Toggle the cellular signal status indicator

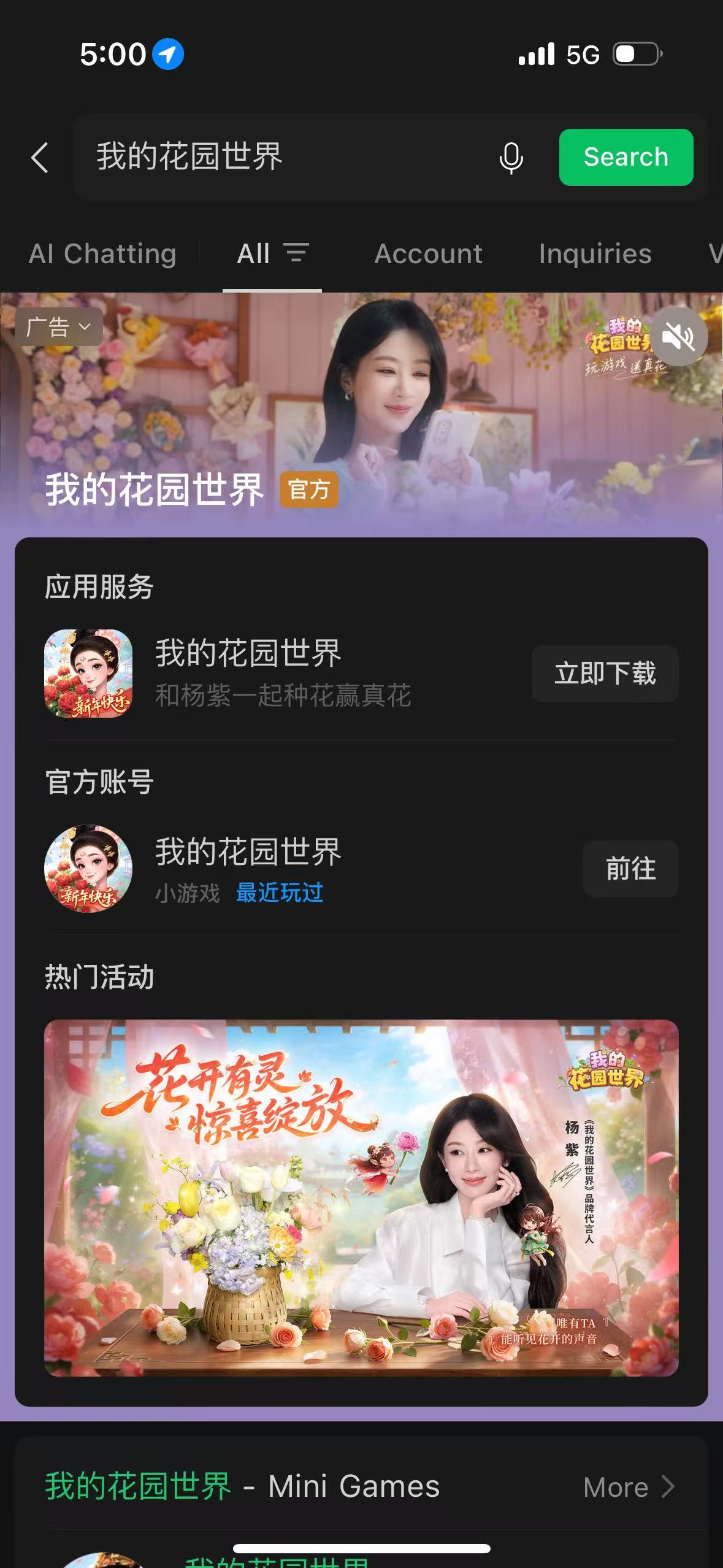tap(535, 55)
